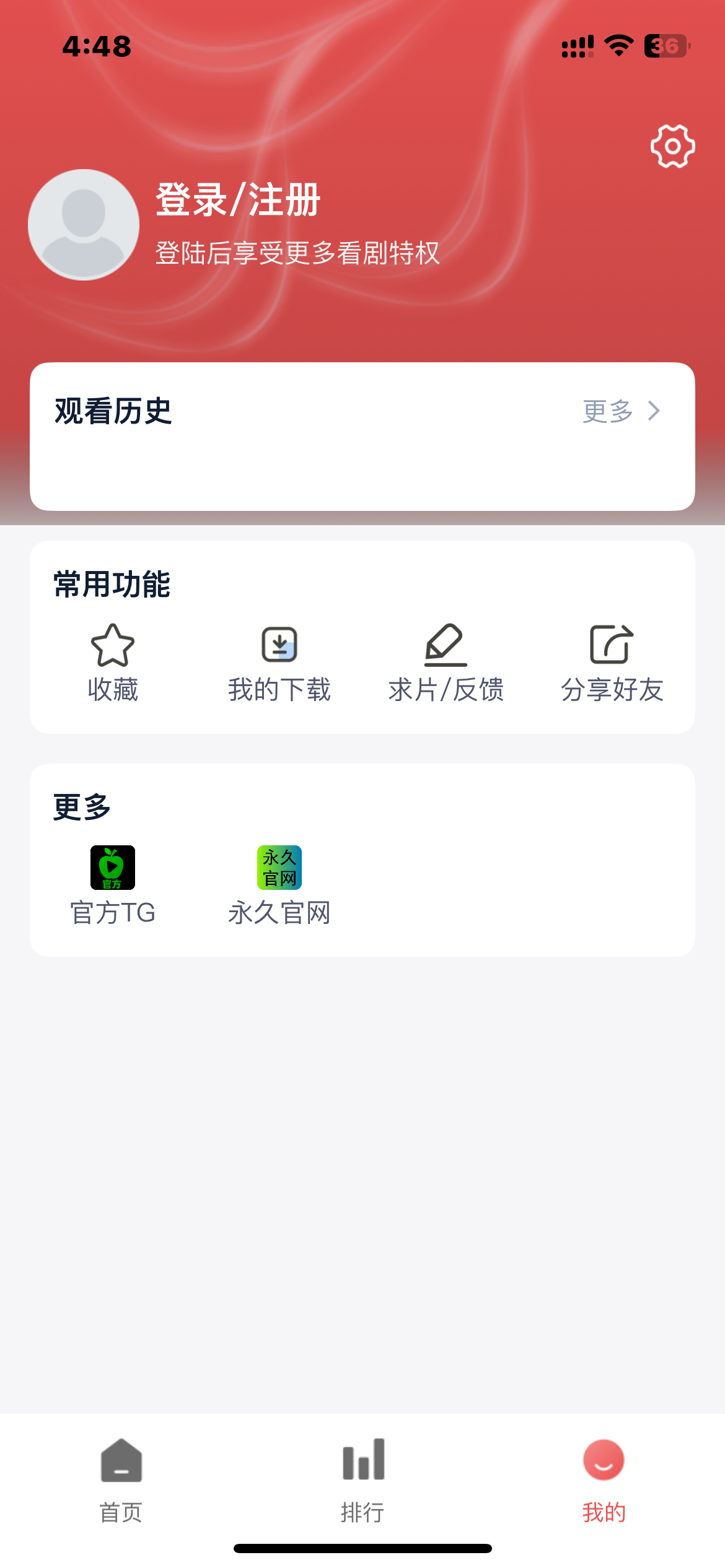Tap 登录/注册 to log in

[x=235, y=202]
